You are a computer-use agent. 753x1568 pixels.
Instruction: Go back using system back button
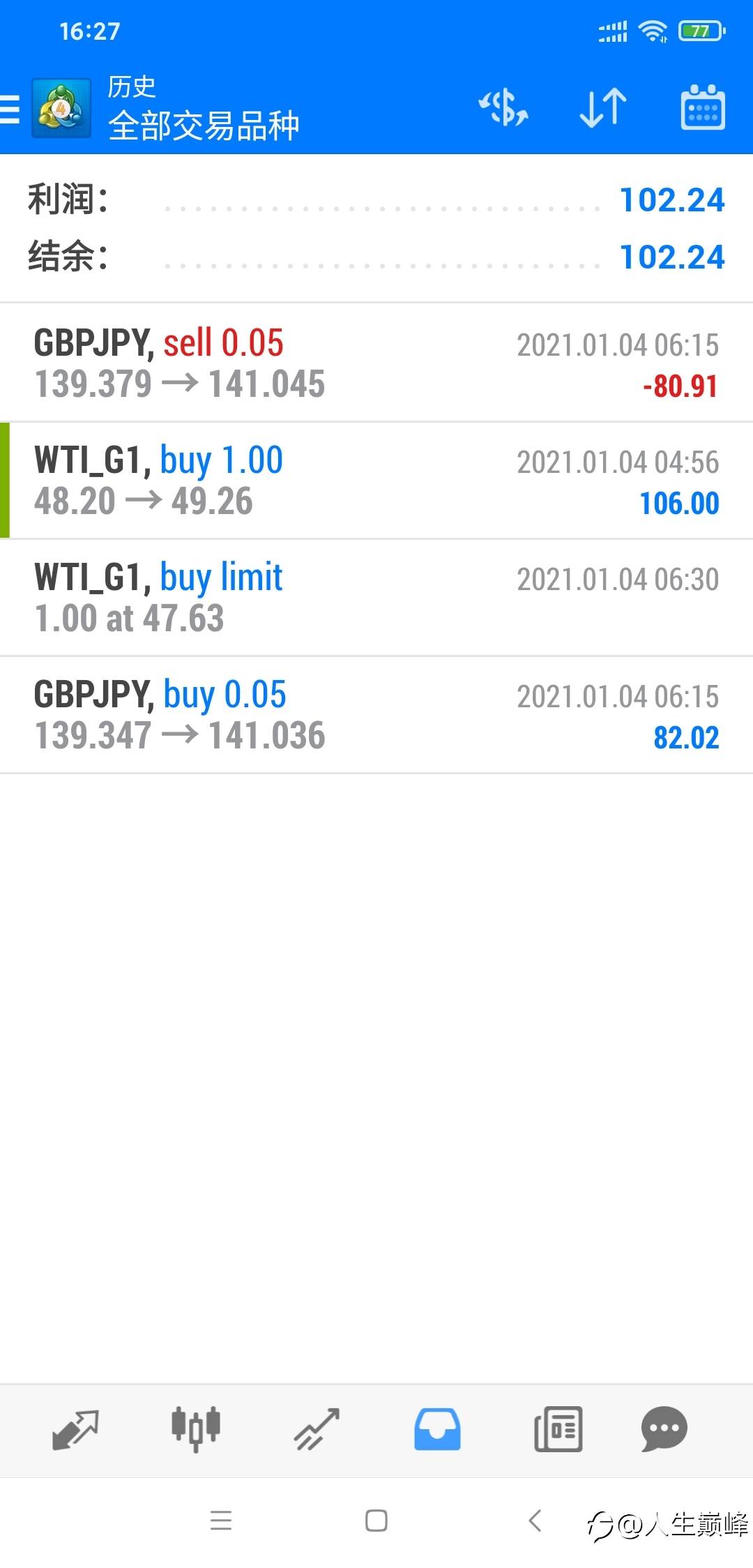point(535,1521)
